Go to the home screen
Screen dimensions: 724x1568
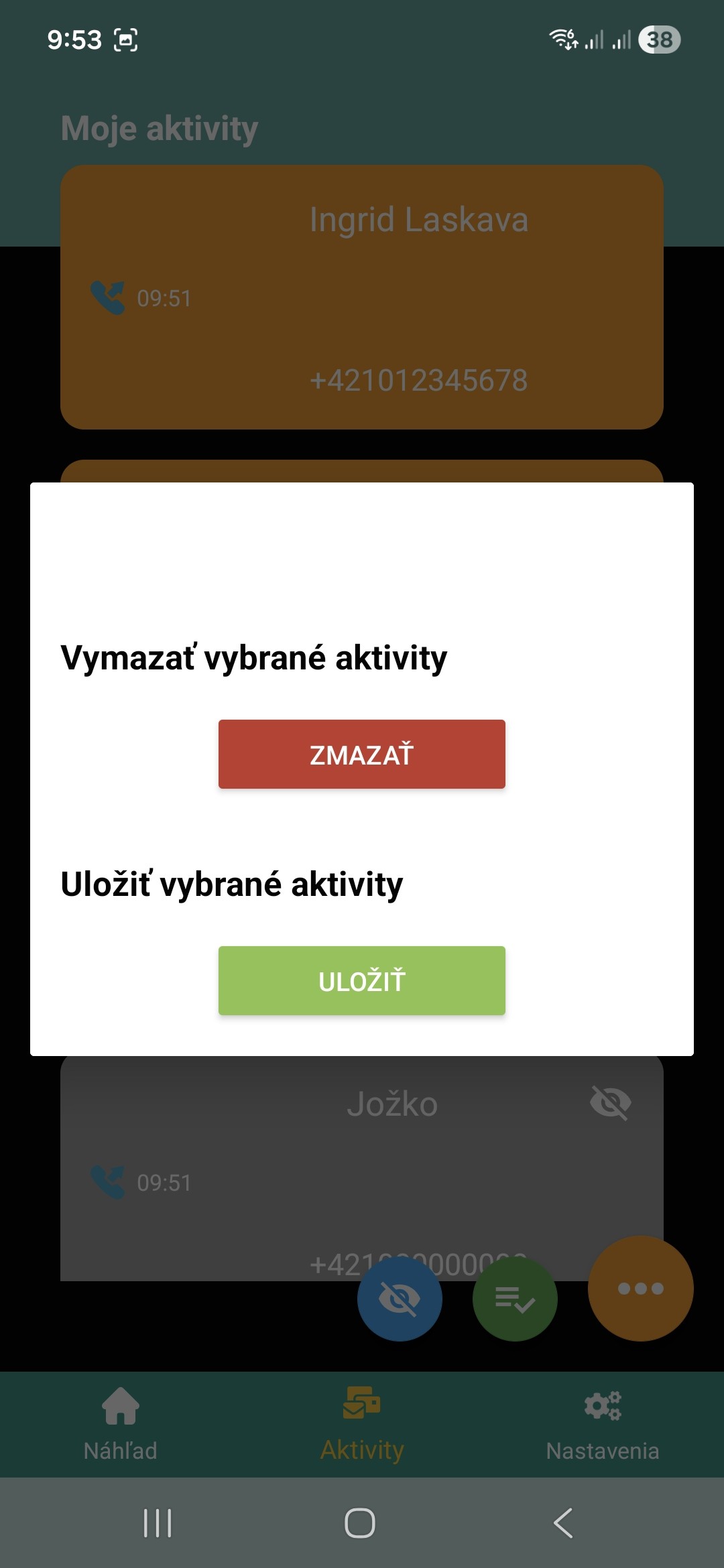(x=360, y=1523)
